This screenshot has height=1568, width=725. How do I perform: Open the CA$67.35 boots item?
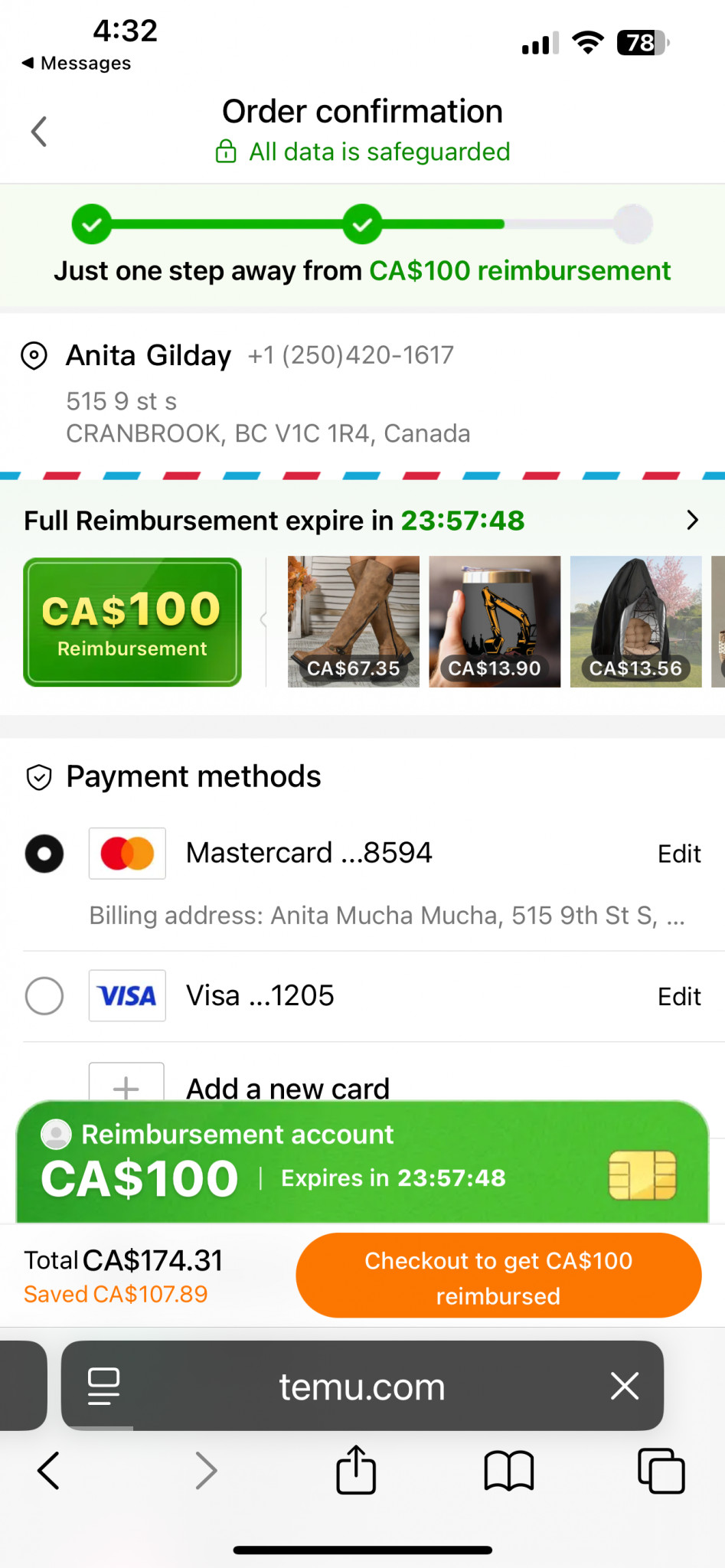(353, 621)
